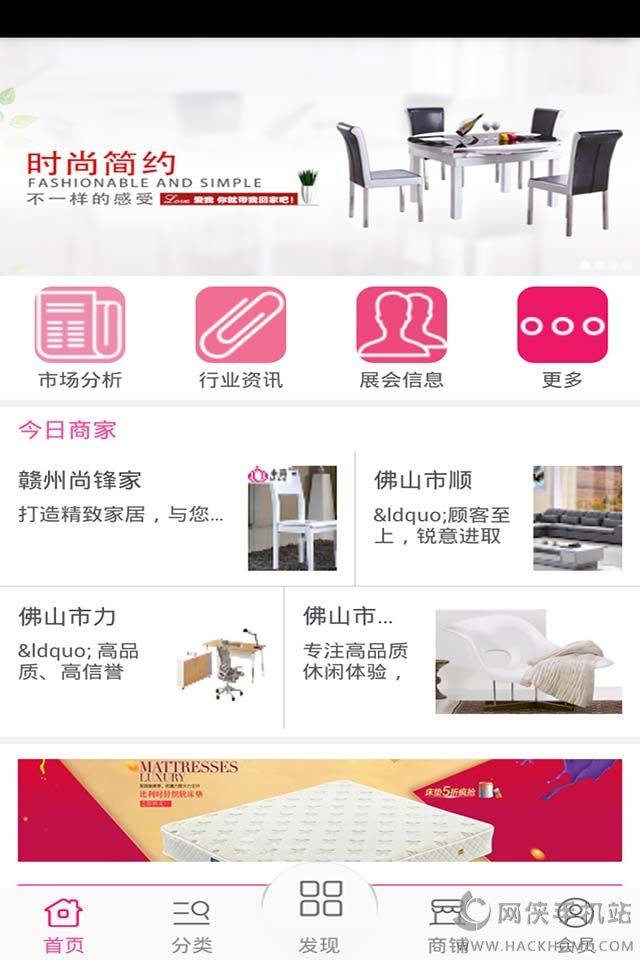Switch to the 首页 home tab
The width and height of the screenshot is (640, 960).
point(63,925)
